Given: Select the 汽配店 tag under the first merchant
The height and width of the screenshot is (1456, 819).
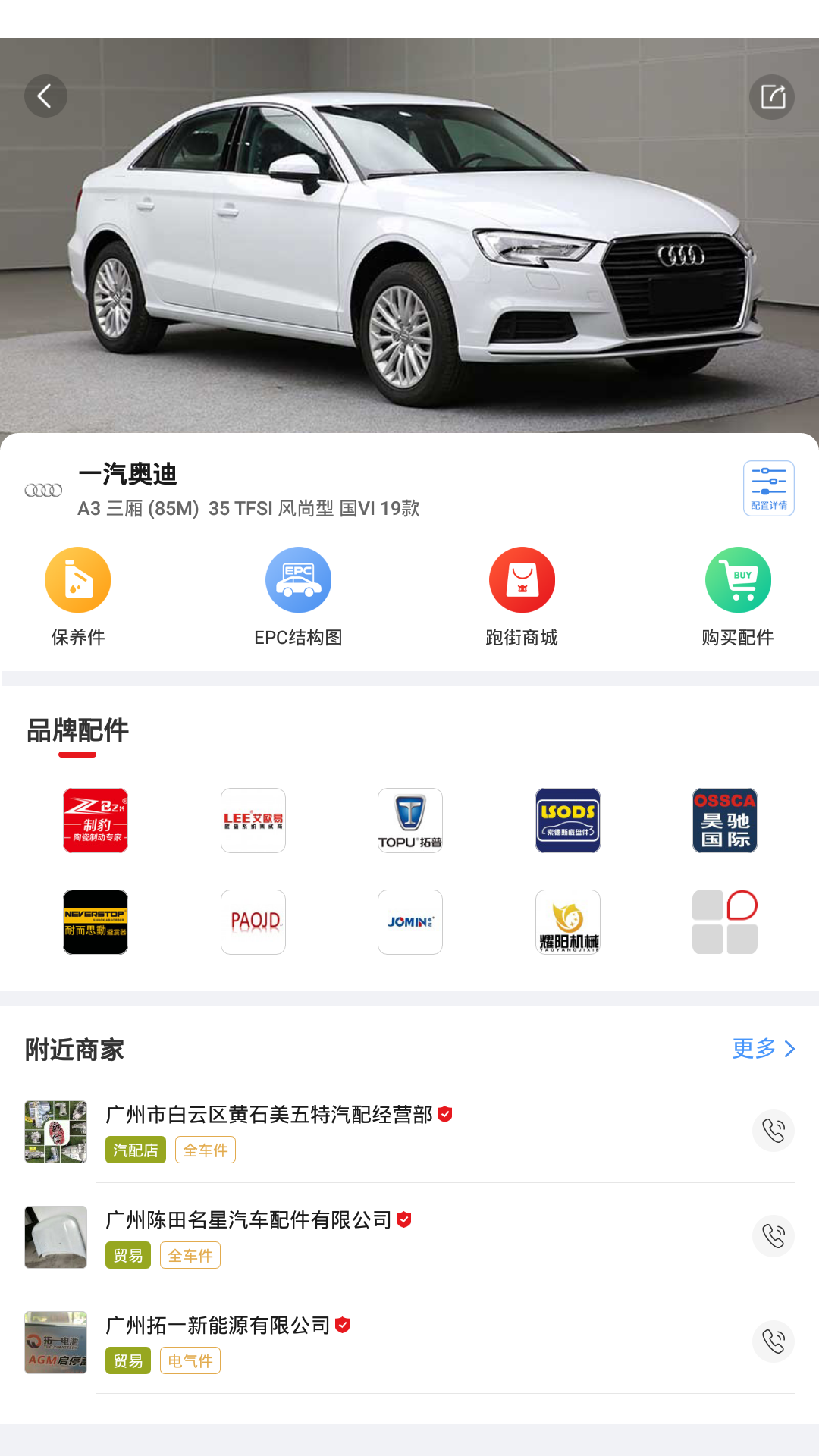Looking at the screenshot, I should pos(135,1150).
